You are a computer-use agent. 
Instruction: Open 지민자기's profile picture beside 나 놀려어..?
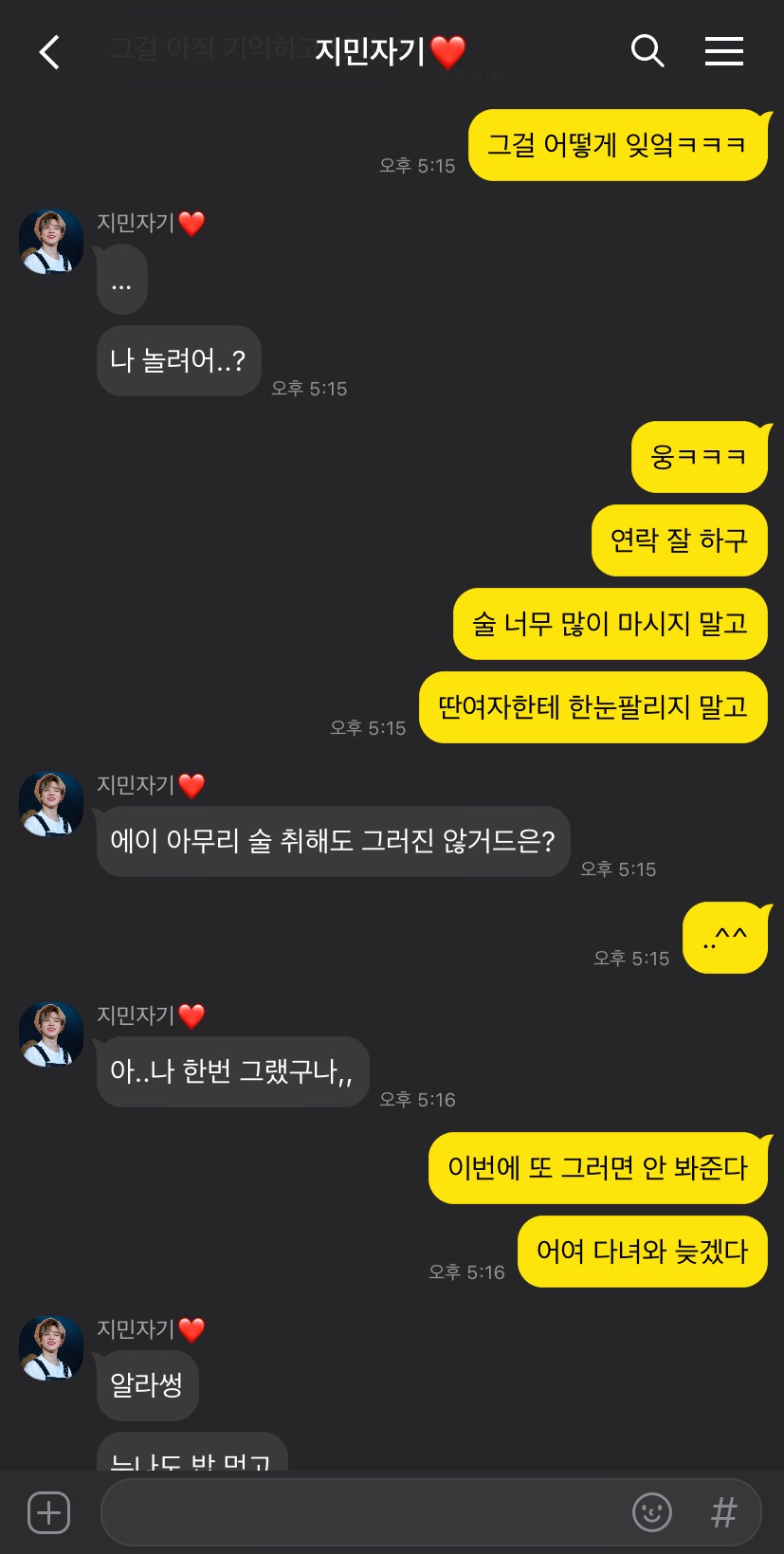click(51, 243)
